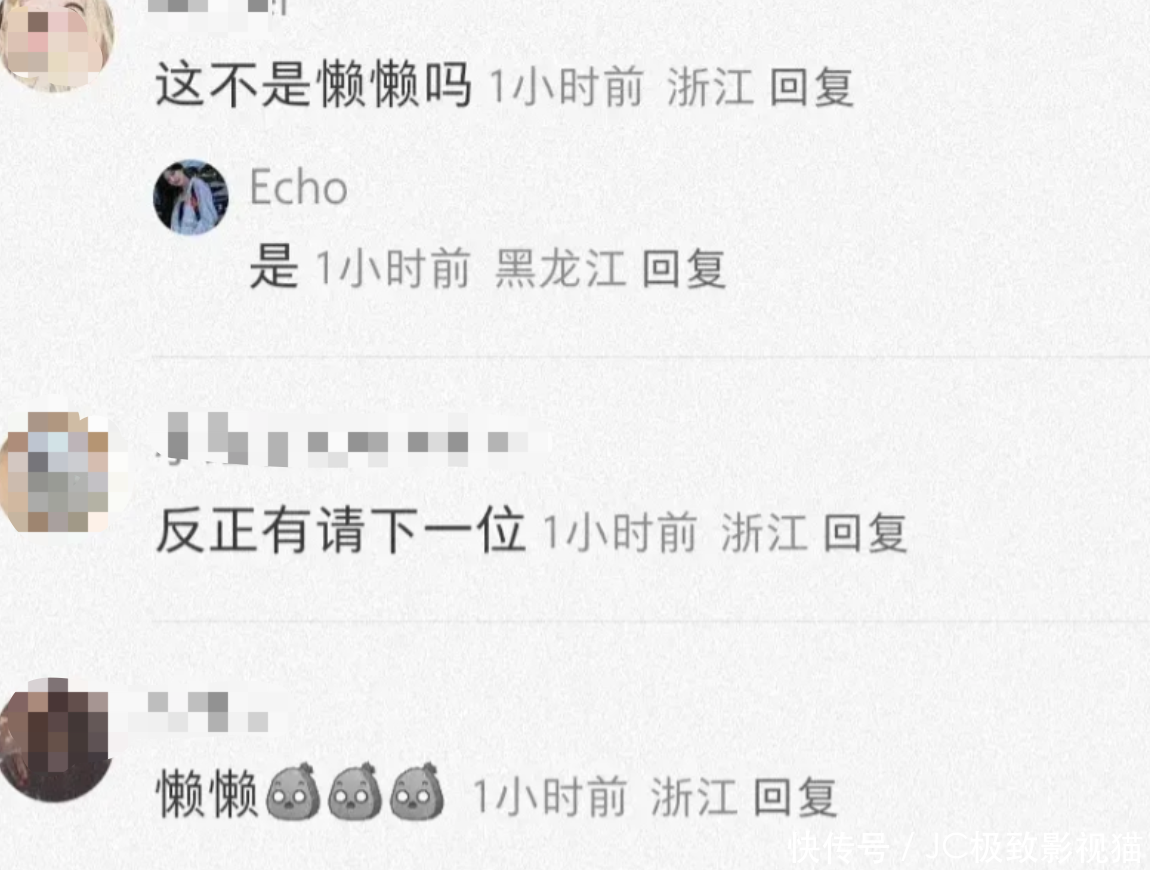The width and height of the screenshot is (1150, 870).
Task: Reply to the comment 这不是懒懒吗
Action: pyautogui.click(x=811, y=88)
